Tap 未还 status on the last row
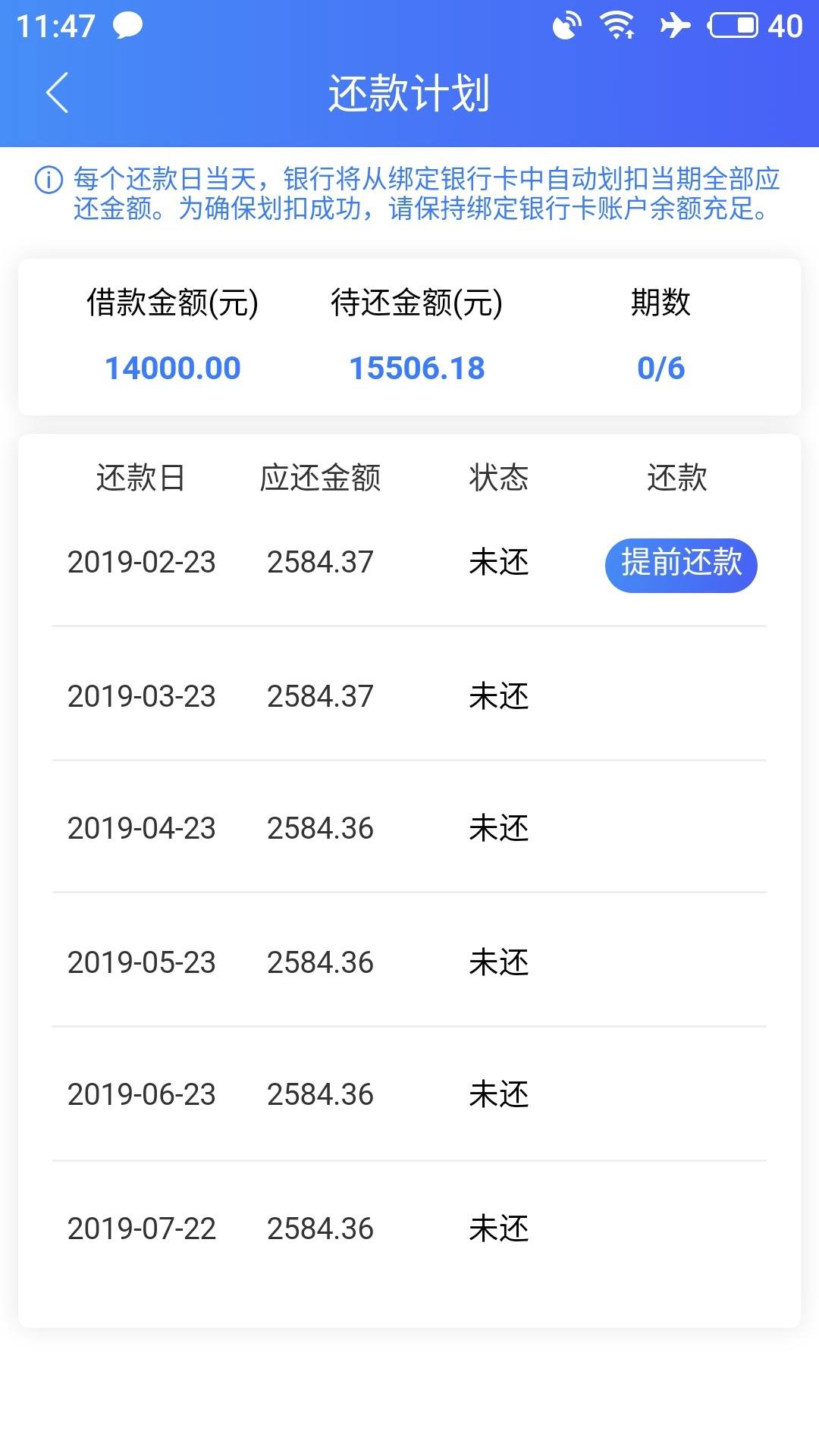The width and height of the screenshot is (819, 1456). click(497, 1228)
